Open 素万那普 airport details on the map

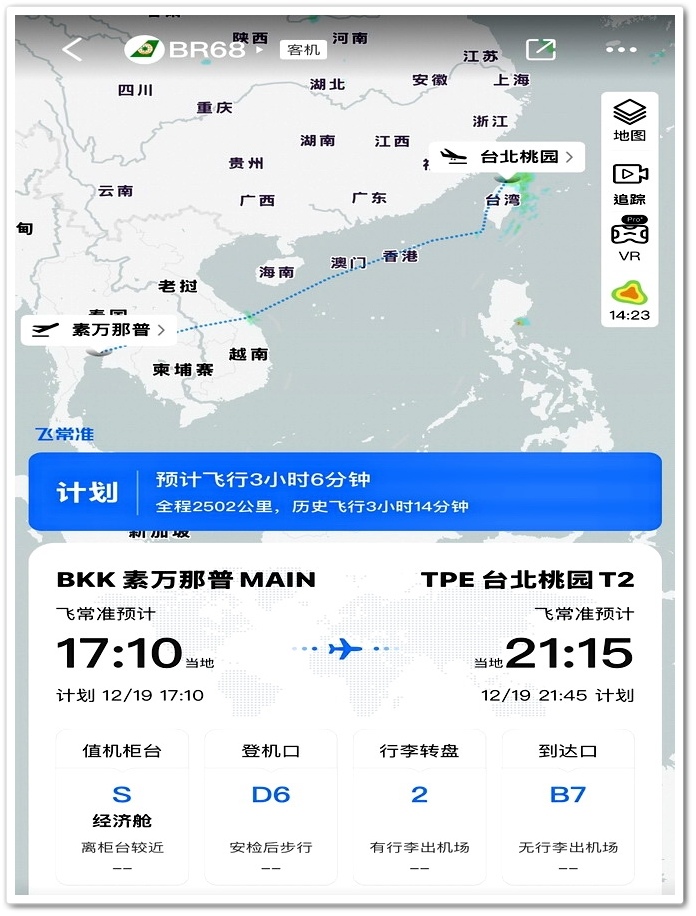pyautogui.click(x=98, y=329)
